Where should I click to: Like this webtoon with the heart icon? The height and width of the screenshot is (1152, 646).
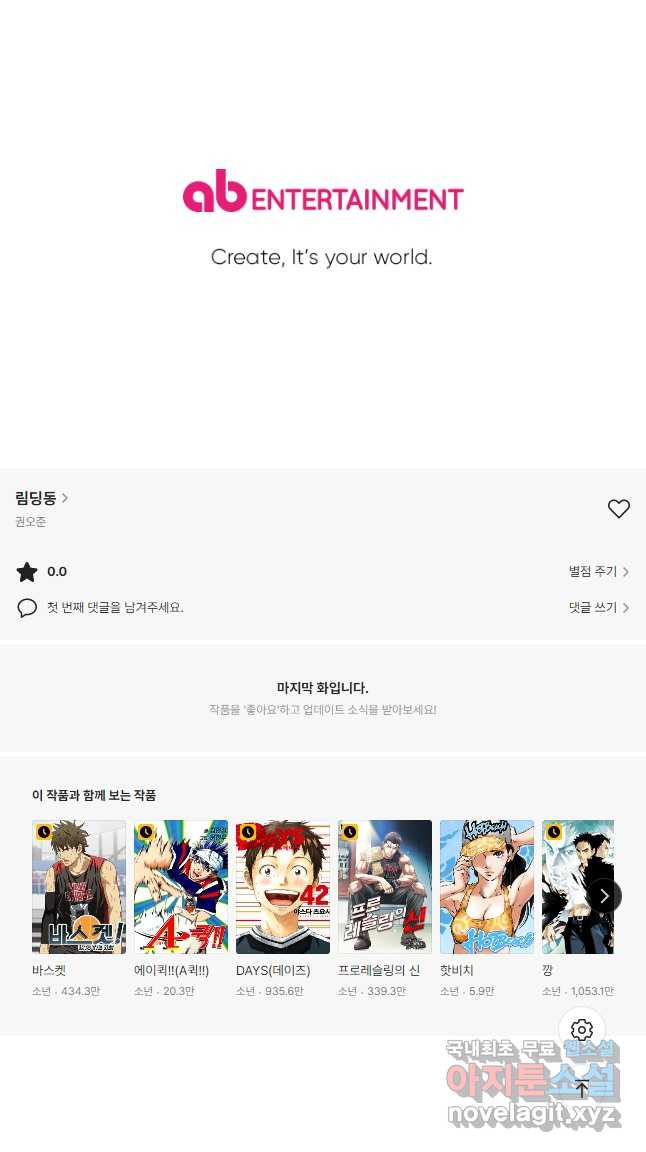[619, 509]
